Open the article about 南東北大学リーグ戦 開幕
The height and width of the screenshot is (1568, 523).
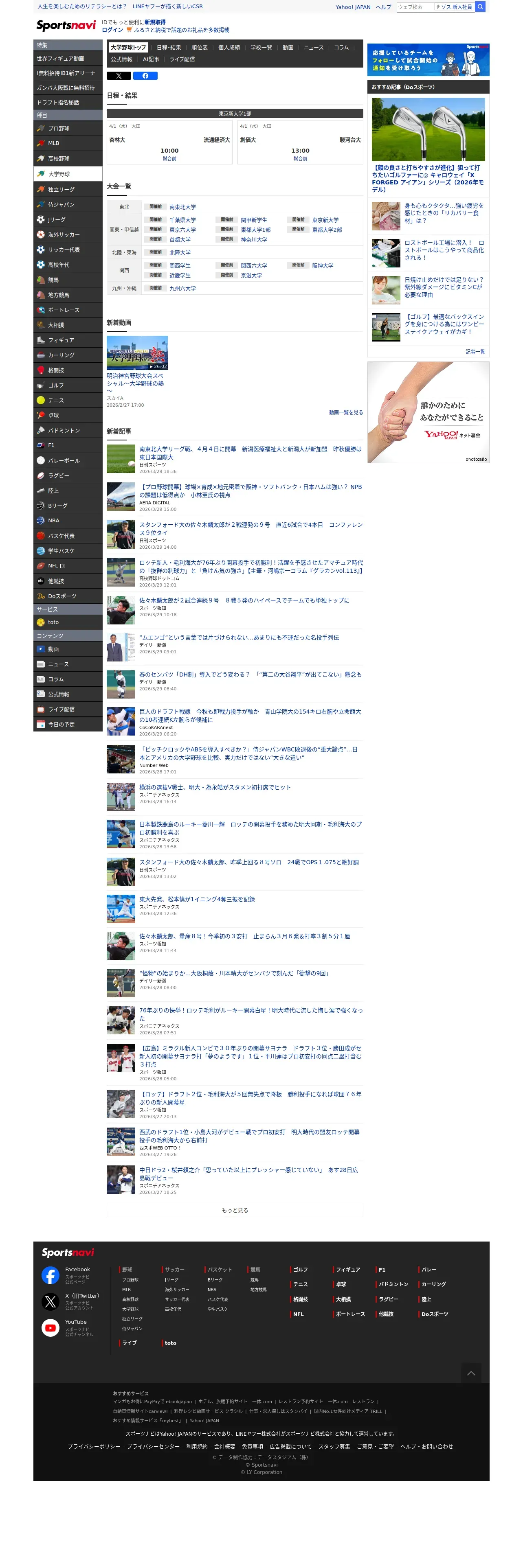click(250, 453)
